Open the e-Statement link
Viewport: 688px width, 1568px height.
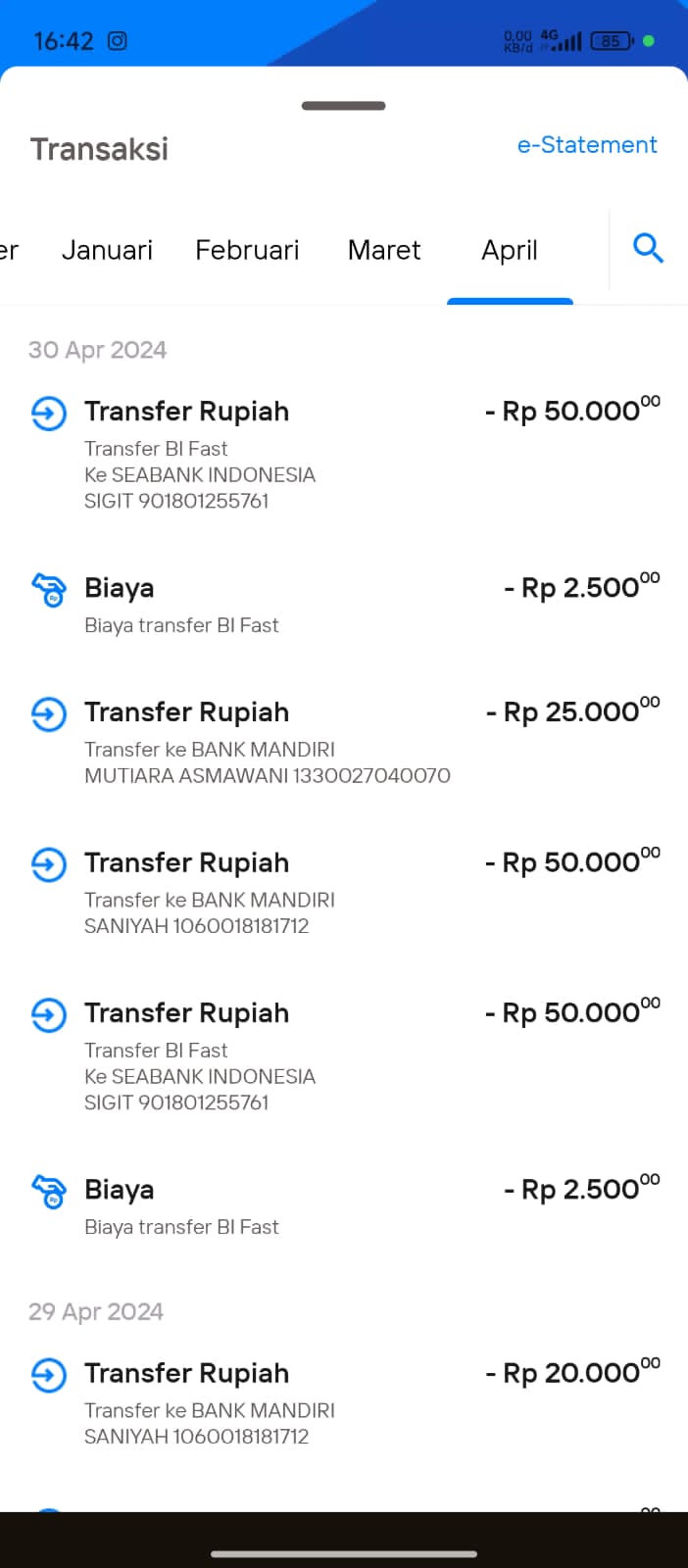(587, 145)
